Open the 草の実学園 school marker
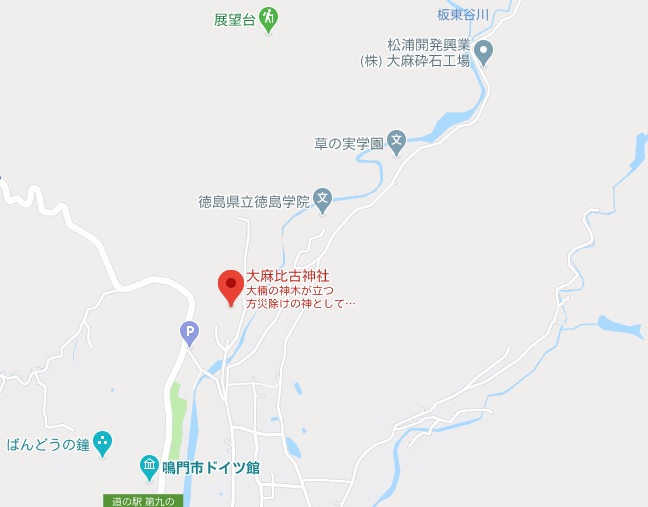Viewport: 648px width, 507px height. (x=397, y=142)
